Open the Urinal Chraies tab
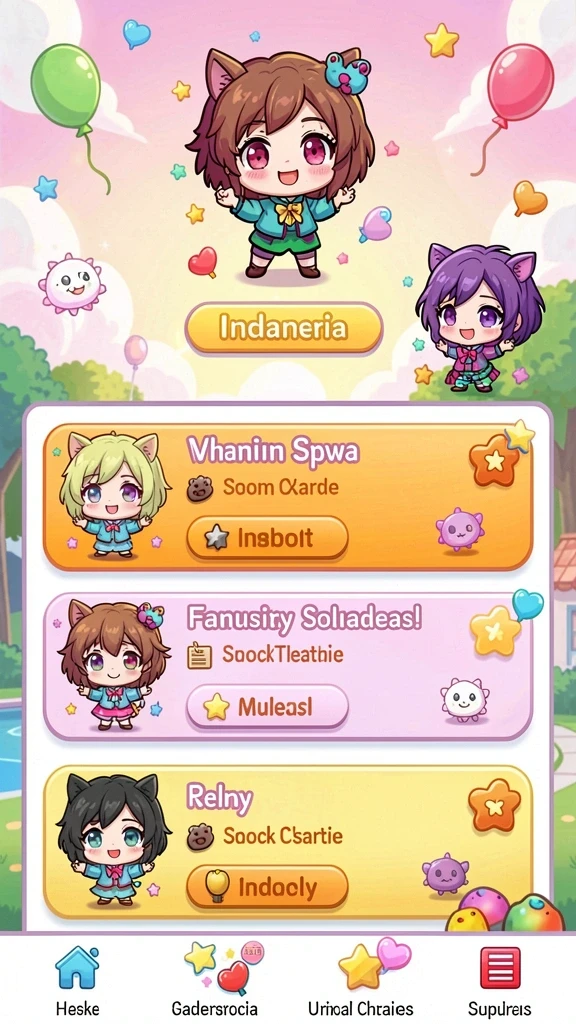576x1024 pixels. pyautogui.click(x=360, y=978)
